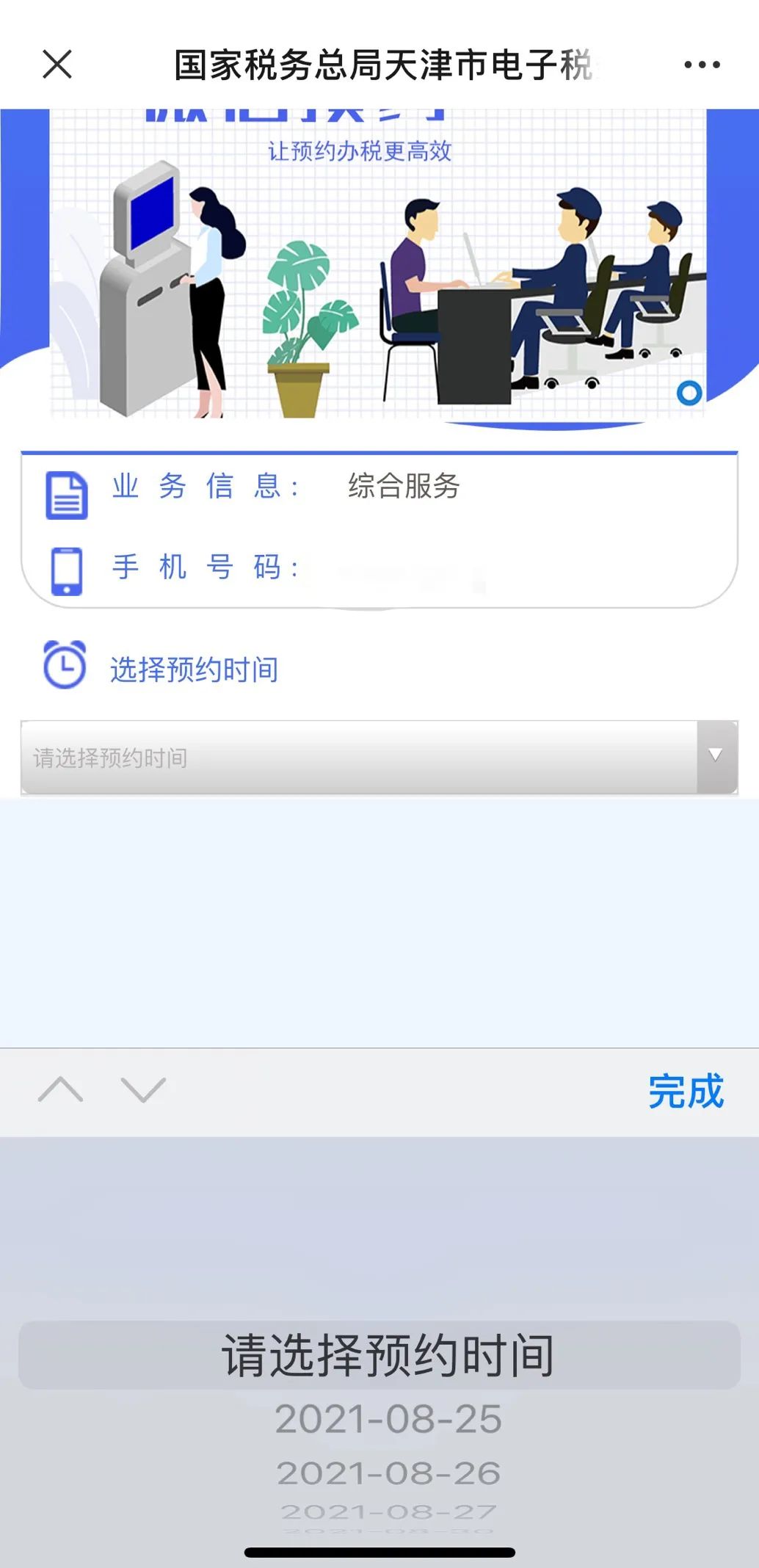Viewport: 759px width, 1568px height.
Task: Open the 请选择预约时间 dropdown
Action: [379, 757]
